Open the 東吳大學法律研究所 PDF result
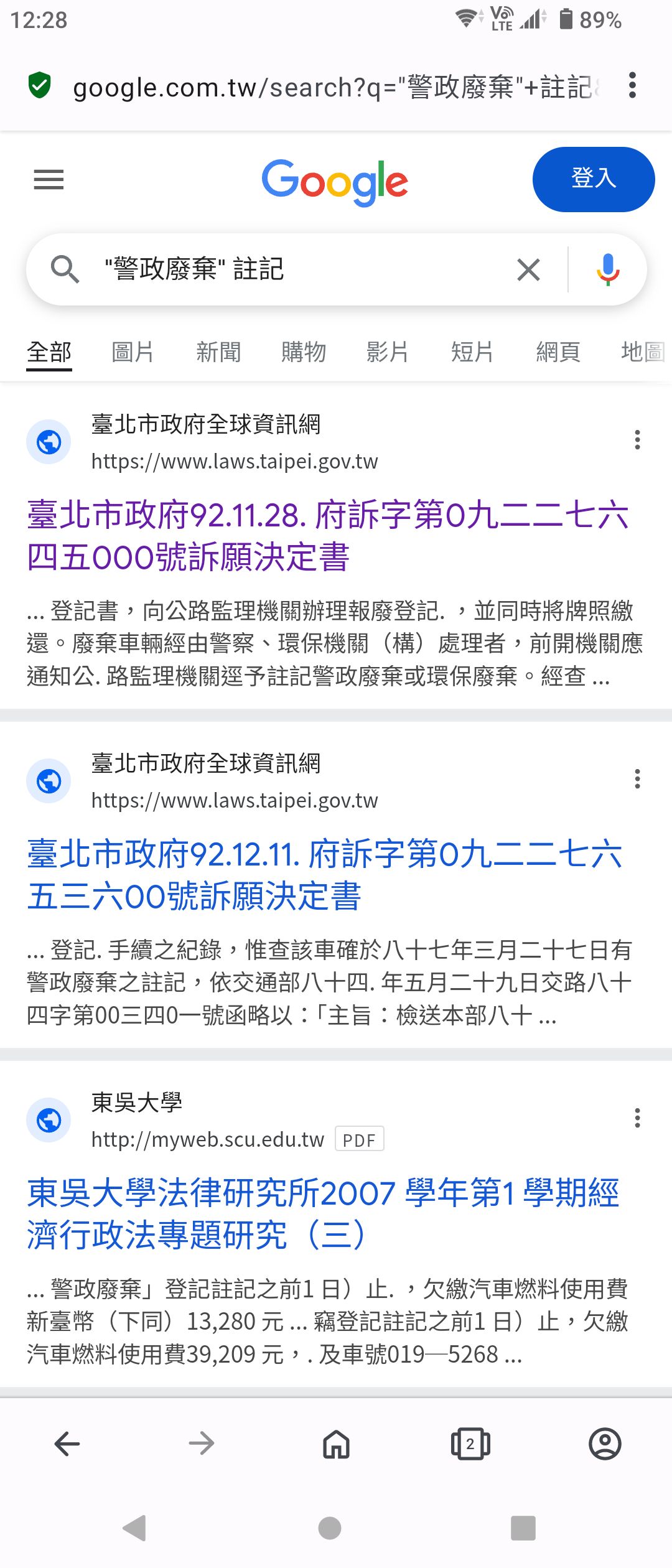Viewport: 672px width, 1568px height. (322, 1214)
